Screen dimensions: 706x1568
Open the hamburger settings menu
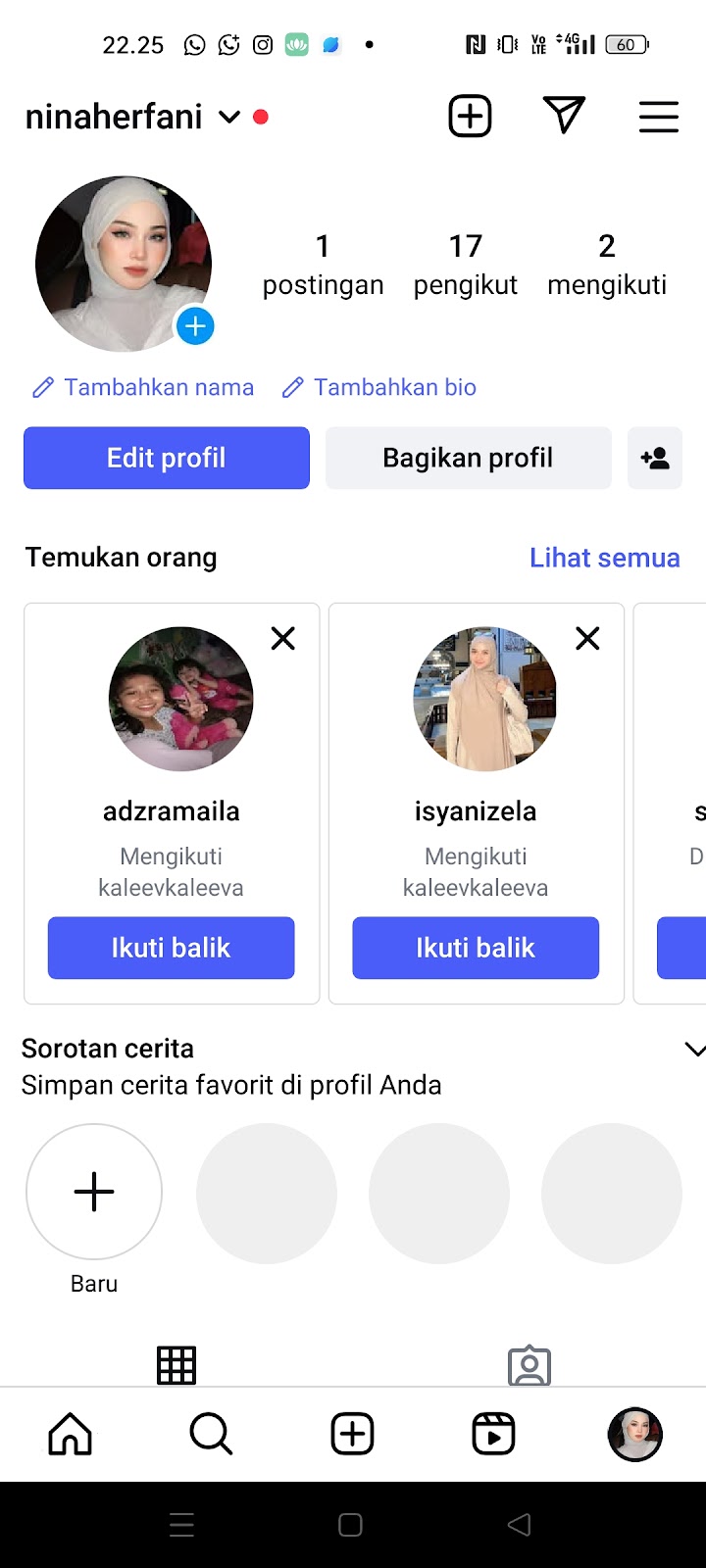pyautogui.click(x=659, y=117)
